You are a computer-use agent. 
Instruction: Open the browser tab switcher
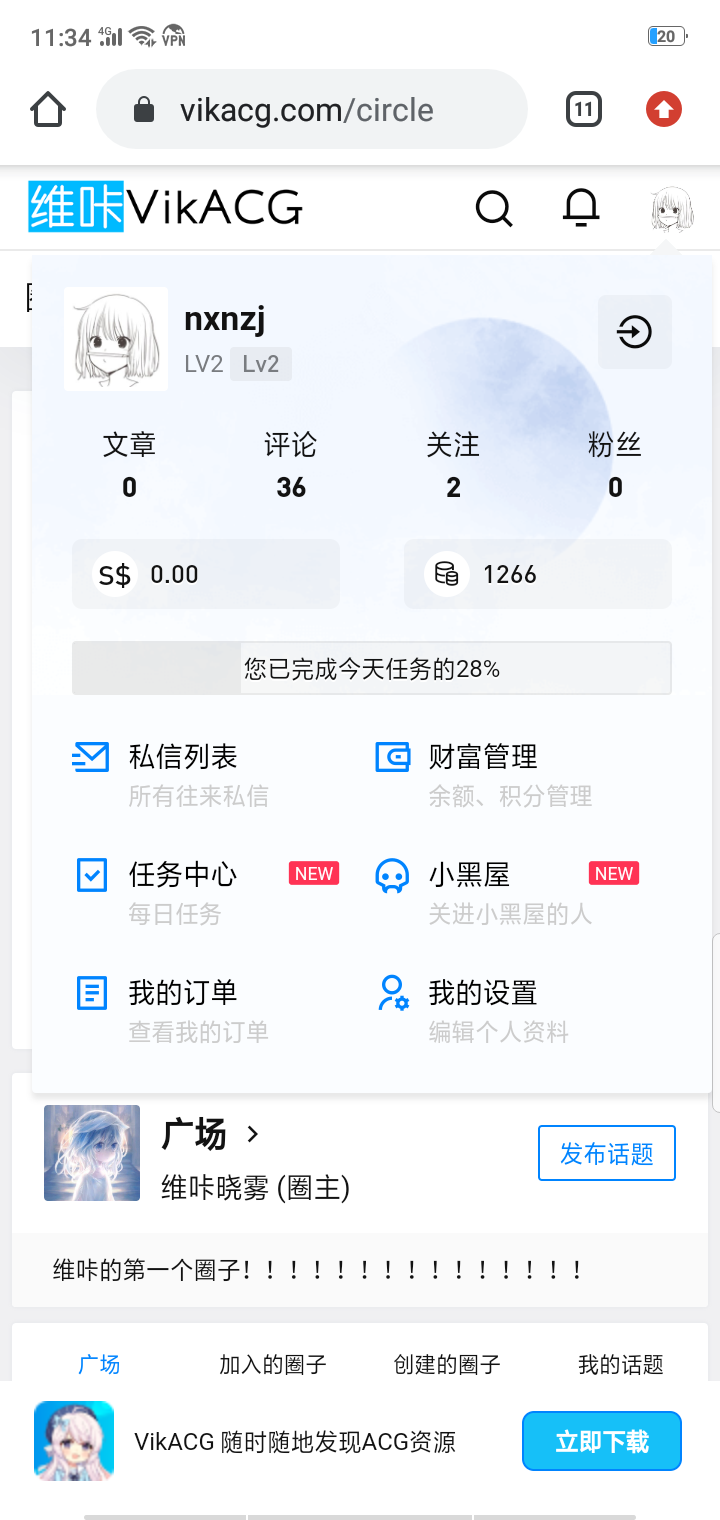click(583, 110)
